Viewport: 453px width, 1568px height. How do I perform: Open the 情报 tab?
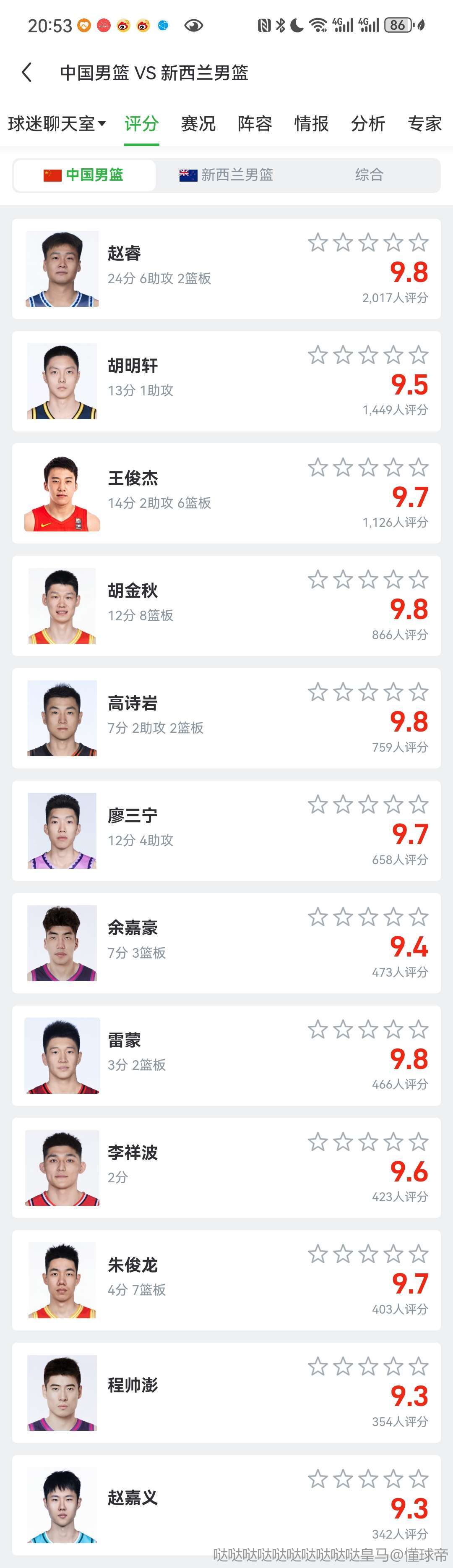[x=311, y=123]
